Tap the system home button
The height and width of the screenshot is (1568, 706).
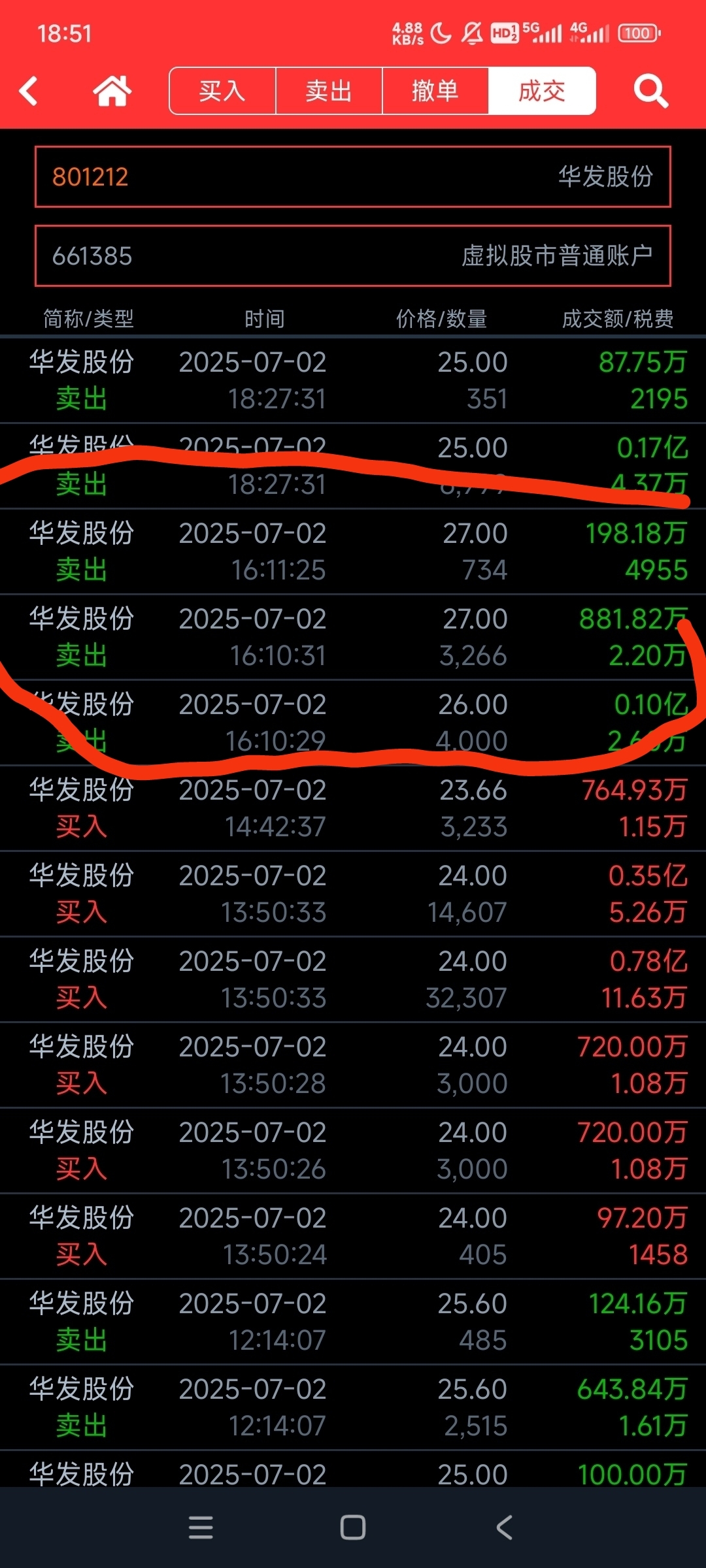tap(353, 1527)
